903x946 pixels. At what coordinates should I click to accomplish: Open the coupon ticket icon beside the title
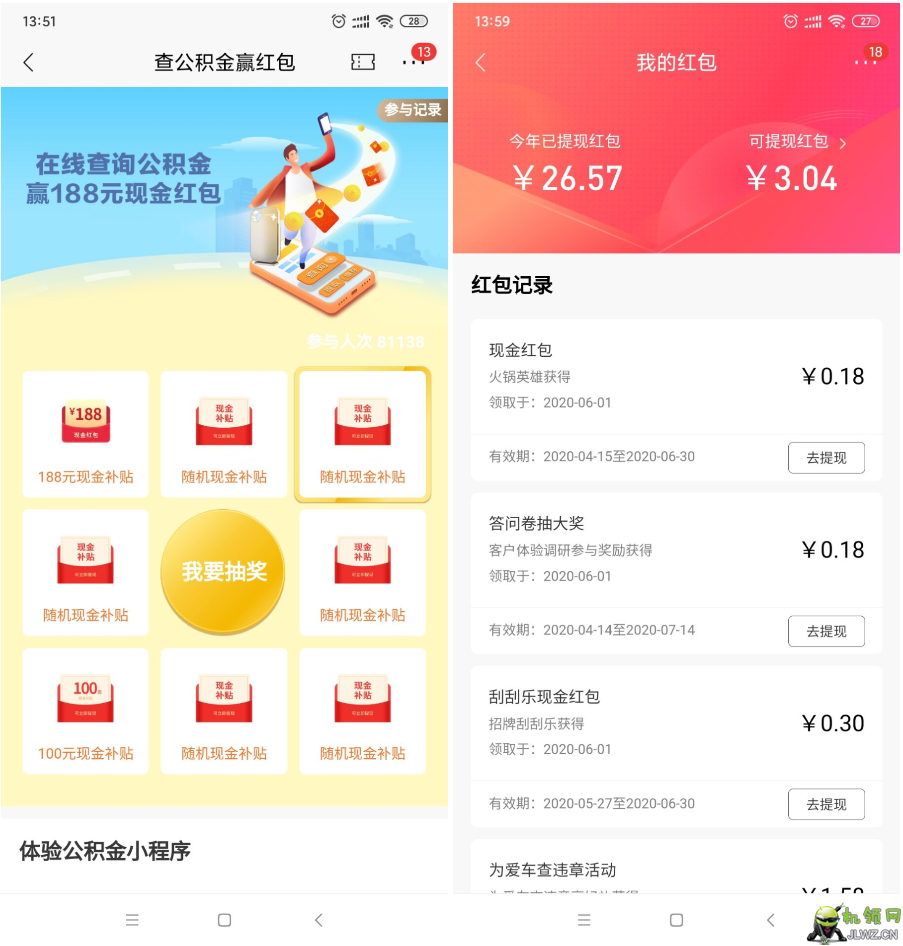(363, 62)
